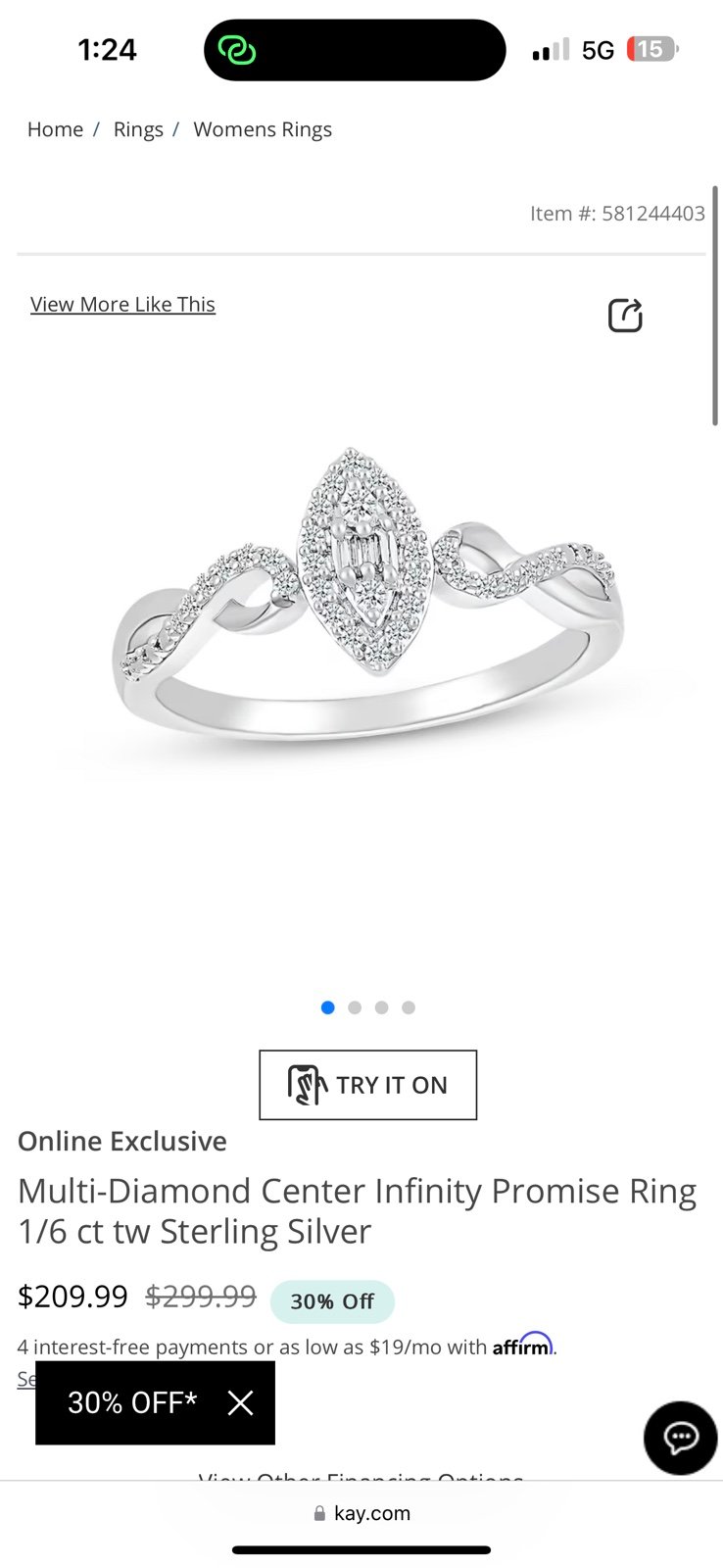Go to the Home breadcrumb
The image size is (723, 1568).
(55, 129)
